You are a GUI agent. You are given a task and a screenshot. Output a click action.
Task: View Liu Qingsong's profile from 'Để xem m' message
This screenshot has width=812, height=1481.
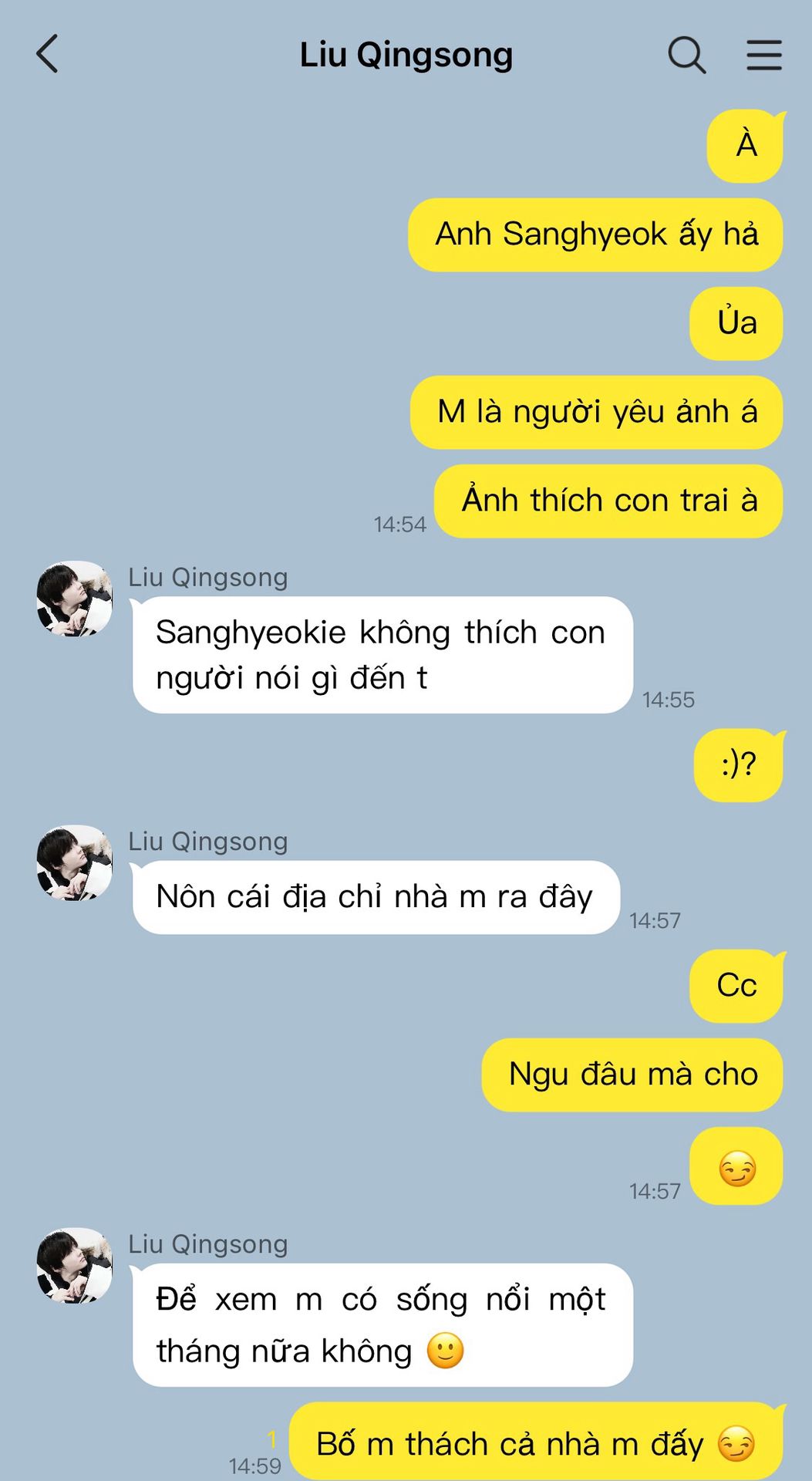click(x=75, y=1266)
